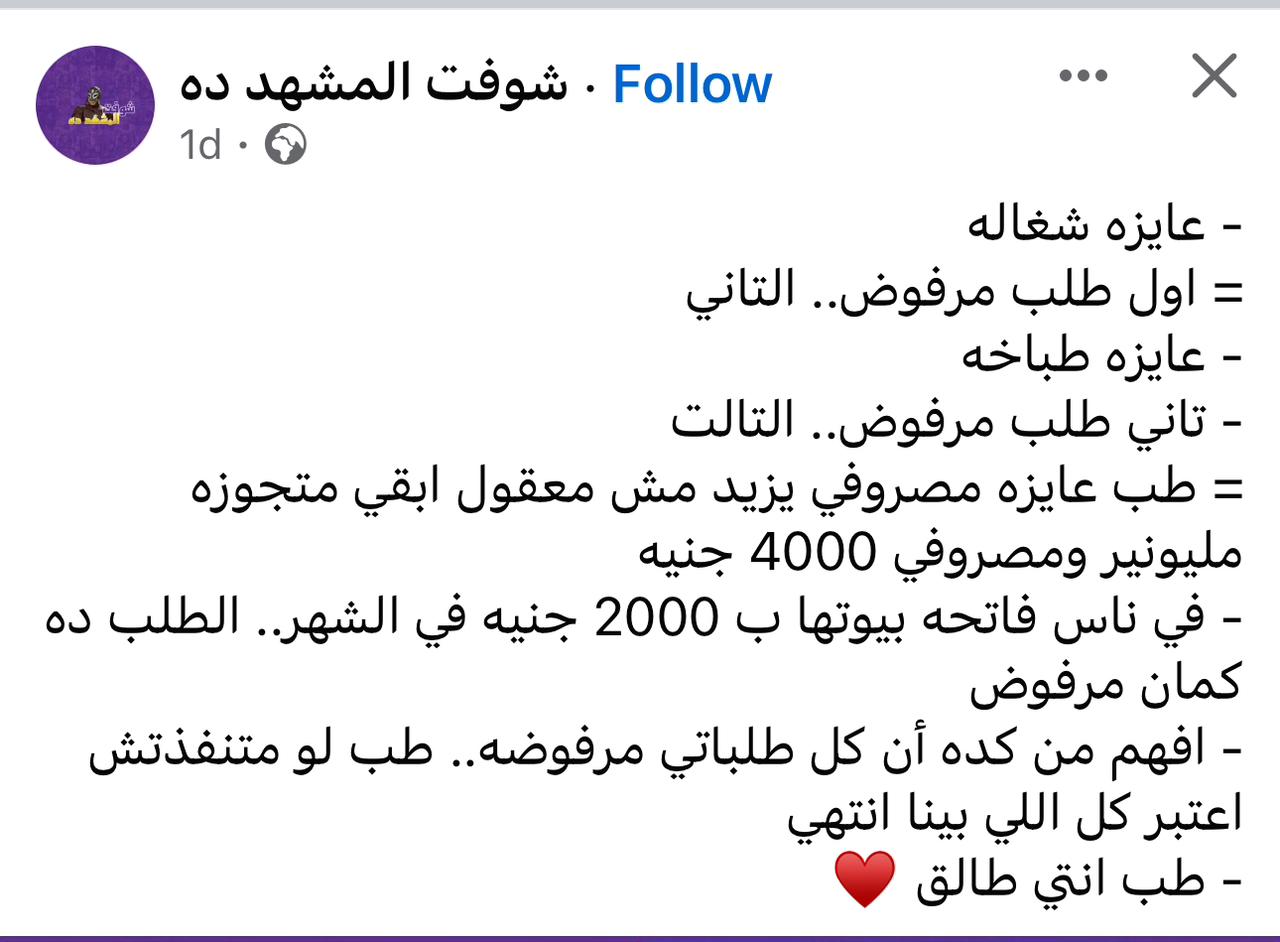Open the شوفت المشهد ده profile picture
This screenshot has width=1280, height=942.
point(95,105)
